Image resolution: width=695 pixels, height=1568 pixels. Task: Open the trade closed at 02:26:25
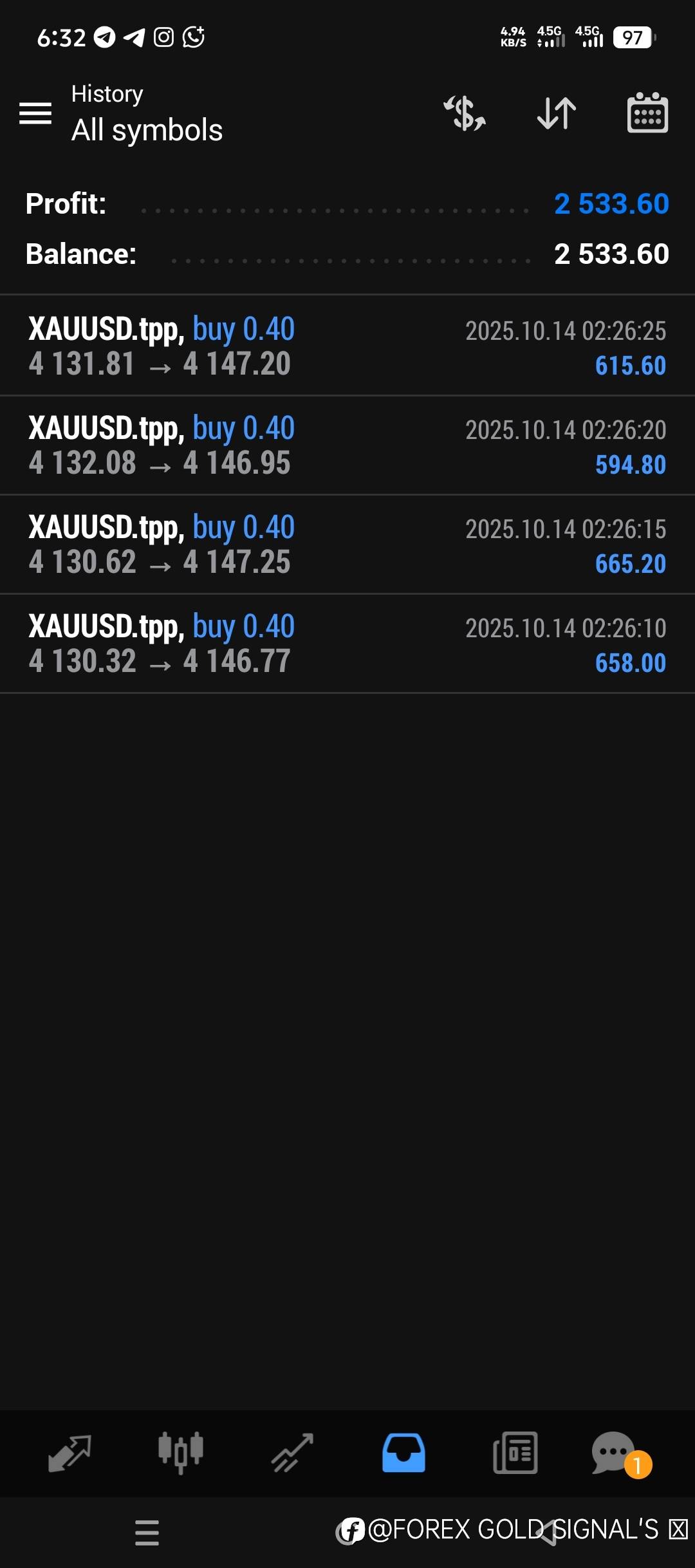pos(347,346)
